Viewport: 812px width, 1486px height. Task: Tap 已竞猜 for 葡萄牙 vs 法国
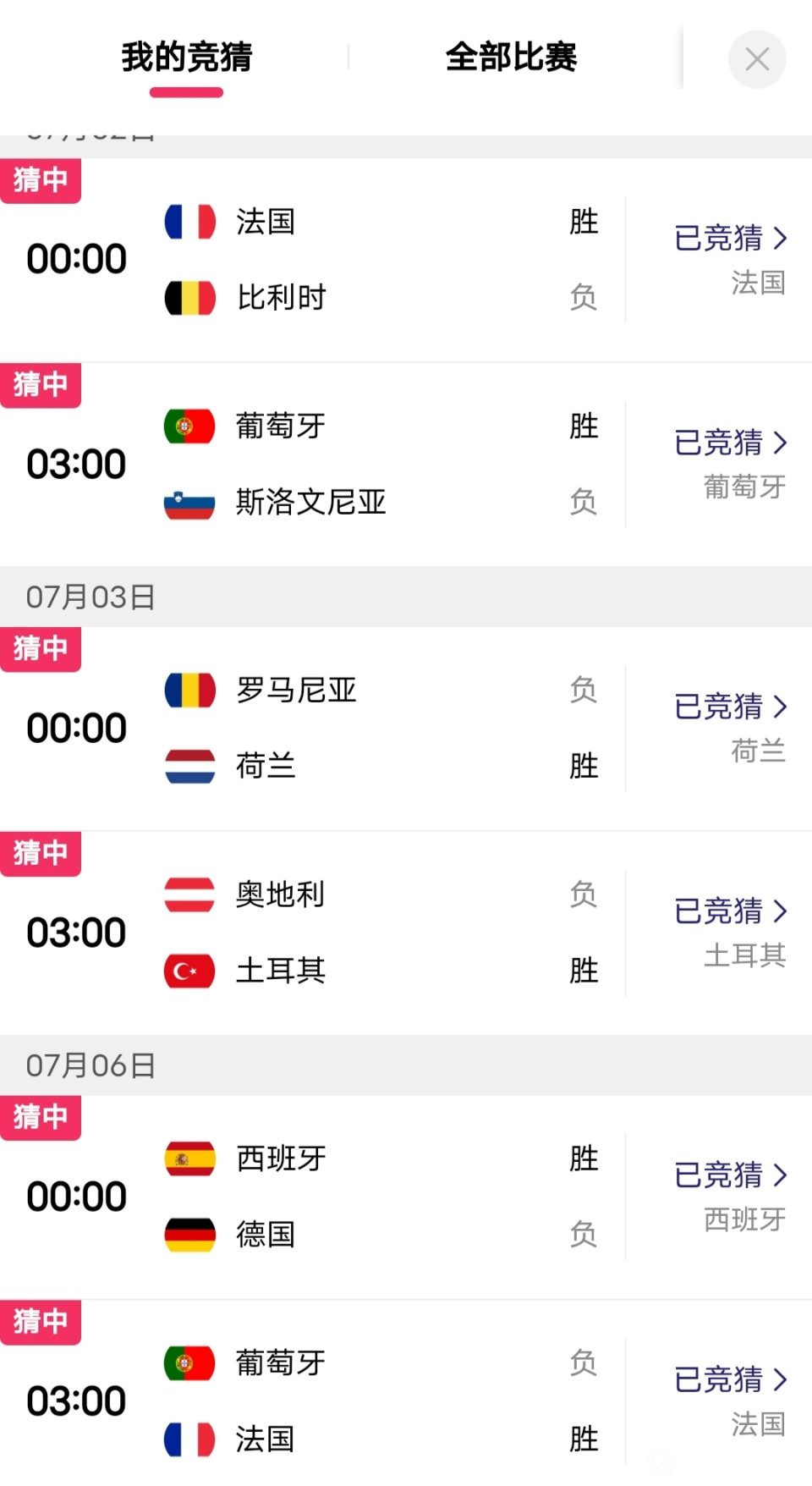(730, 1380)
